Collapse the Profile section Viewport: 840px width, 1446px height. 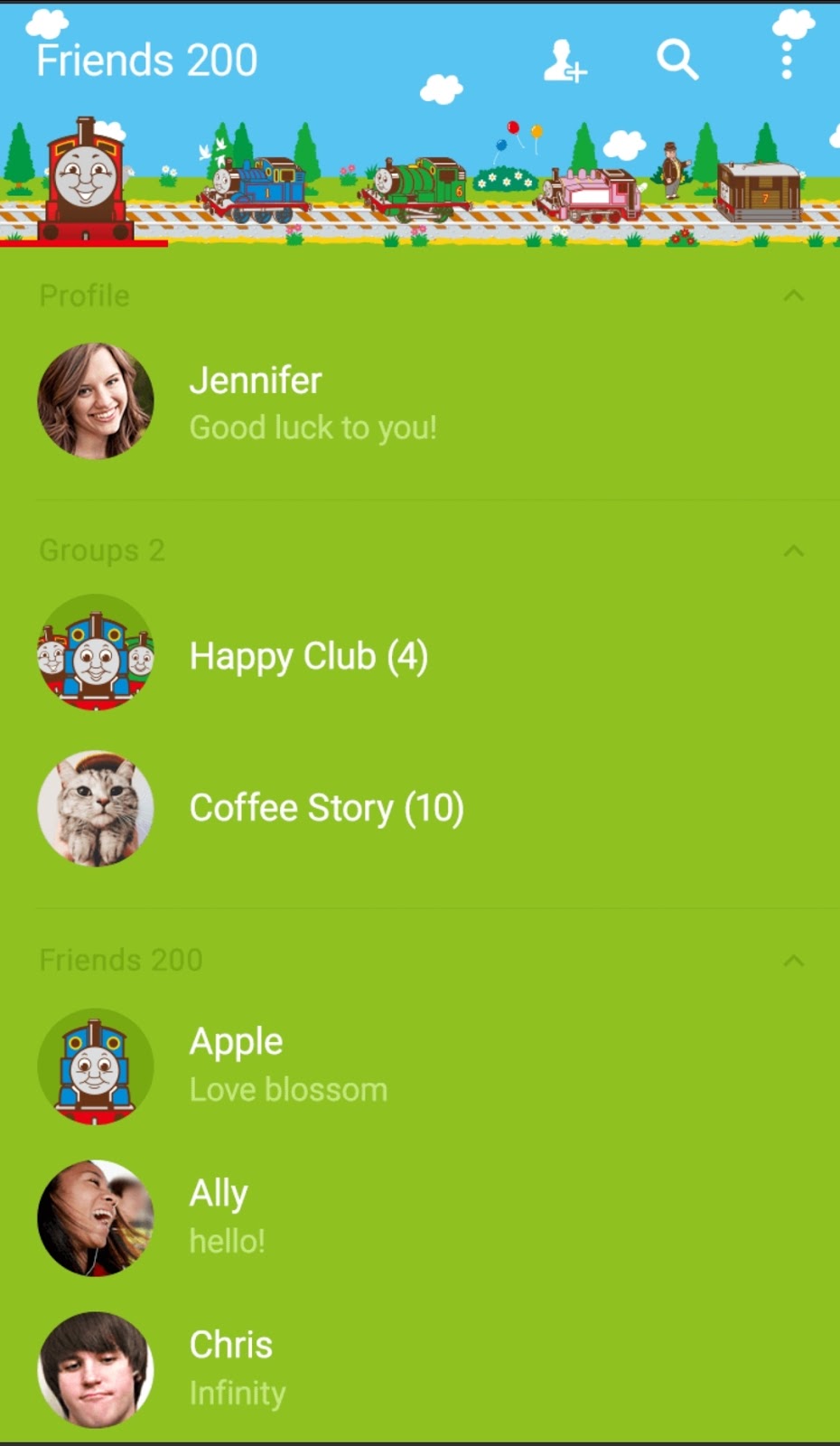[793, 296]
